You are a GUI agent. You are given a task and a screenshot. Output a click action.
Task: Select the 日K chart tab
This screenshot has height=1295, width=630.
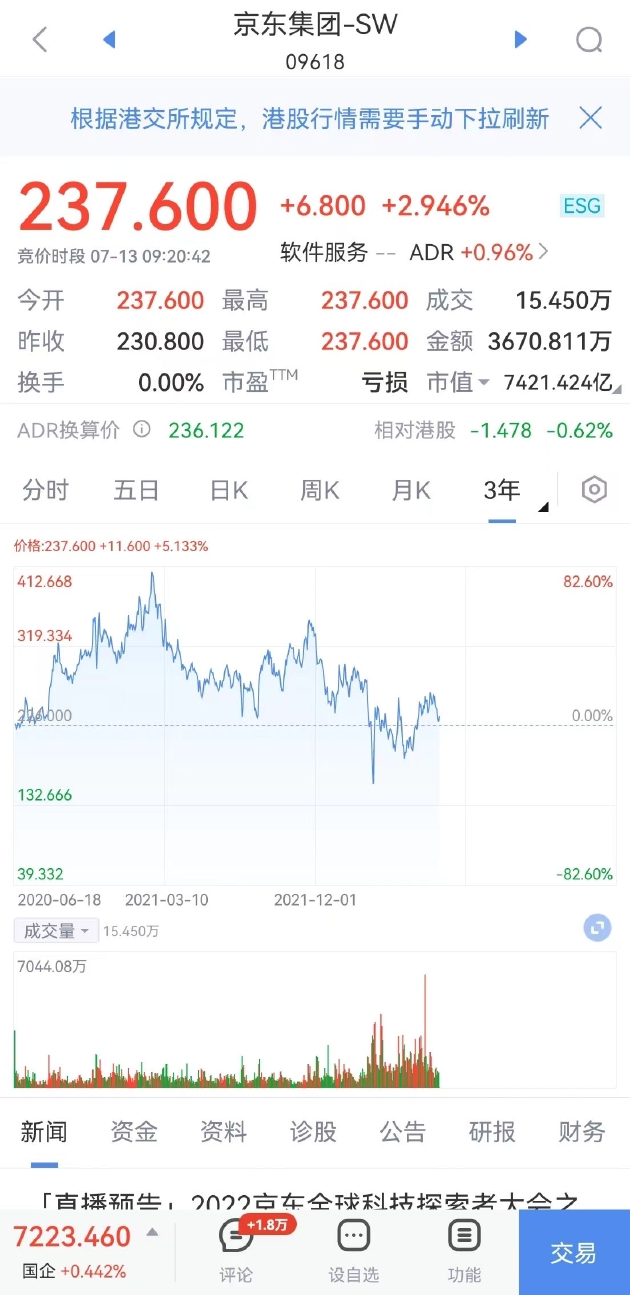228,490
